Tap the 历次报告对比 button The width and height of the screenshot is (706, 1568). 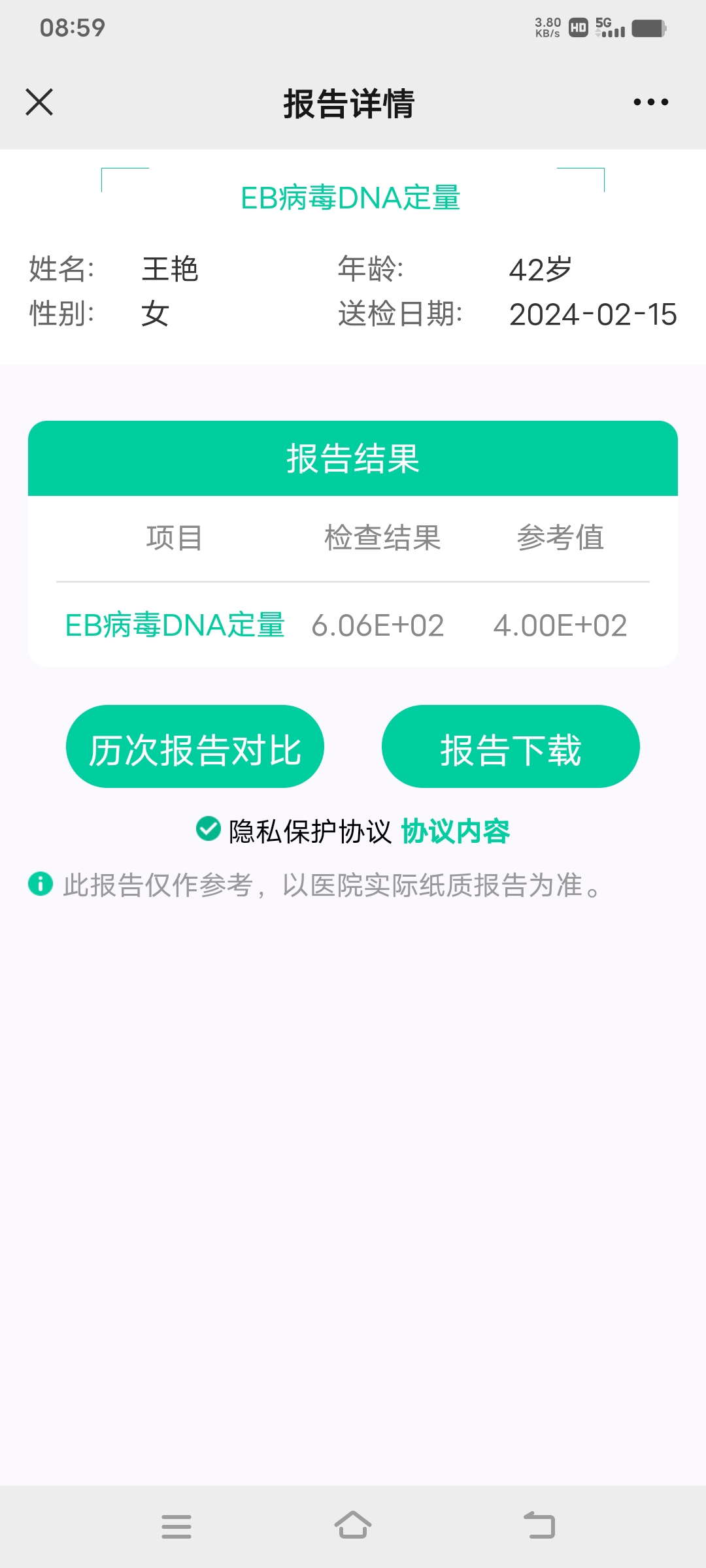[195, 746]
